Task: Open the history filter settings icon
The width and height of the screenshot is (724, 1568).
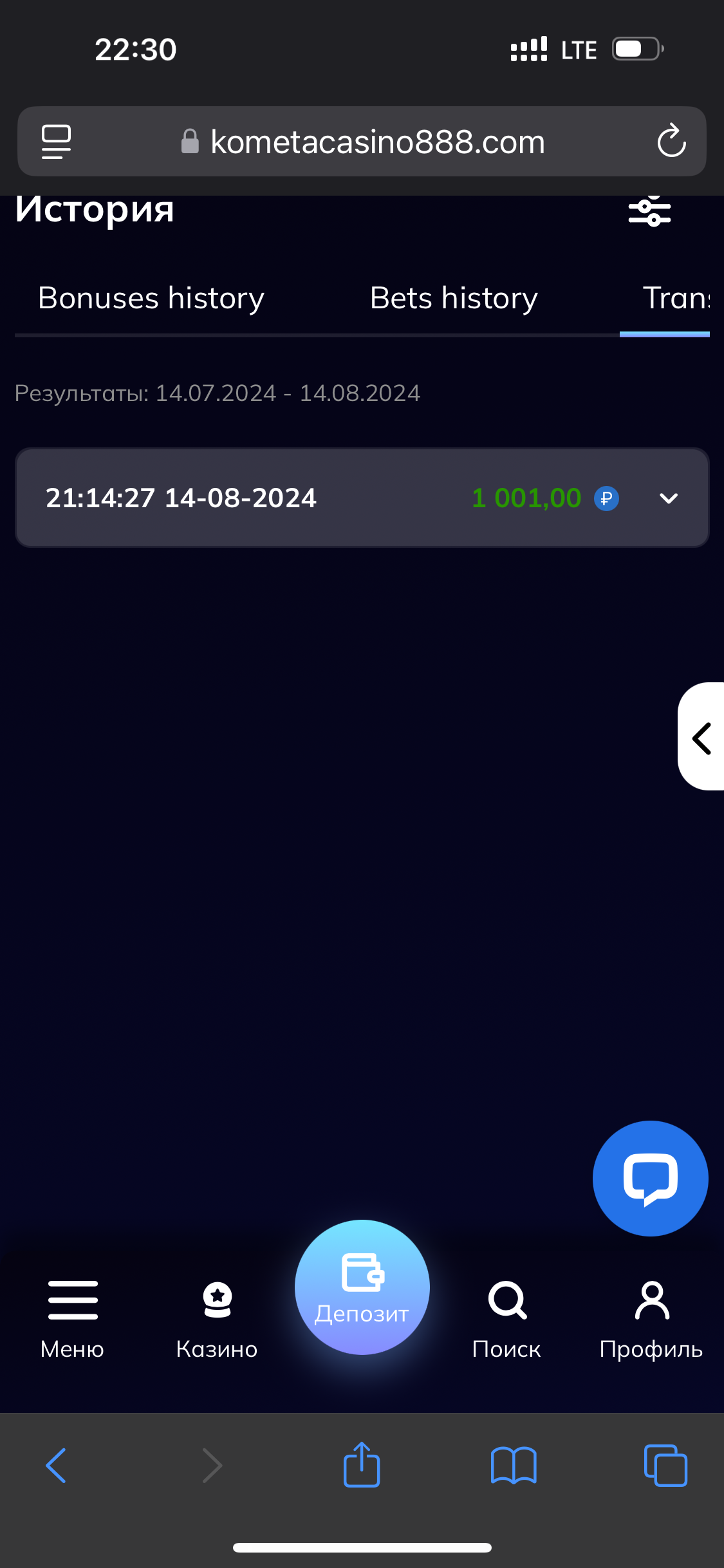Action: pyautogui.click(x=649, y=212)
